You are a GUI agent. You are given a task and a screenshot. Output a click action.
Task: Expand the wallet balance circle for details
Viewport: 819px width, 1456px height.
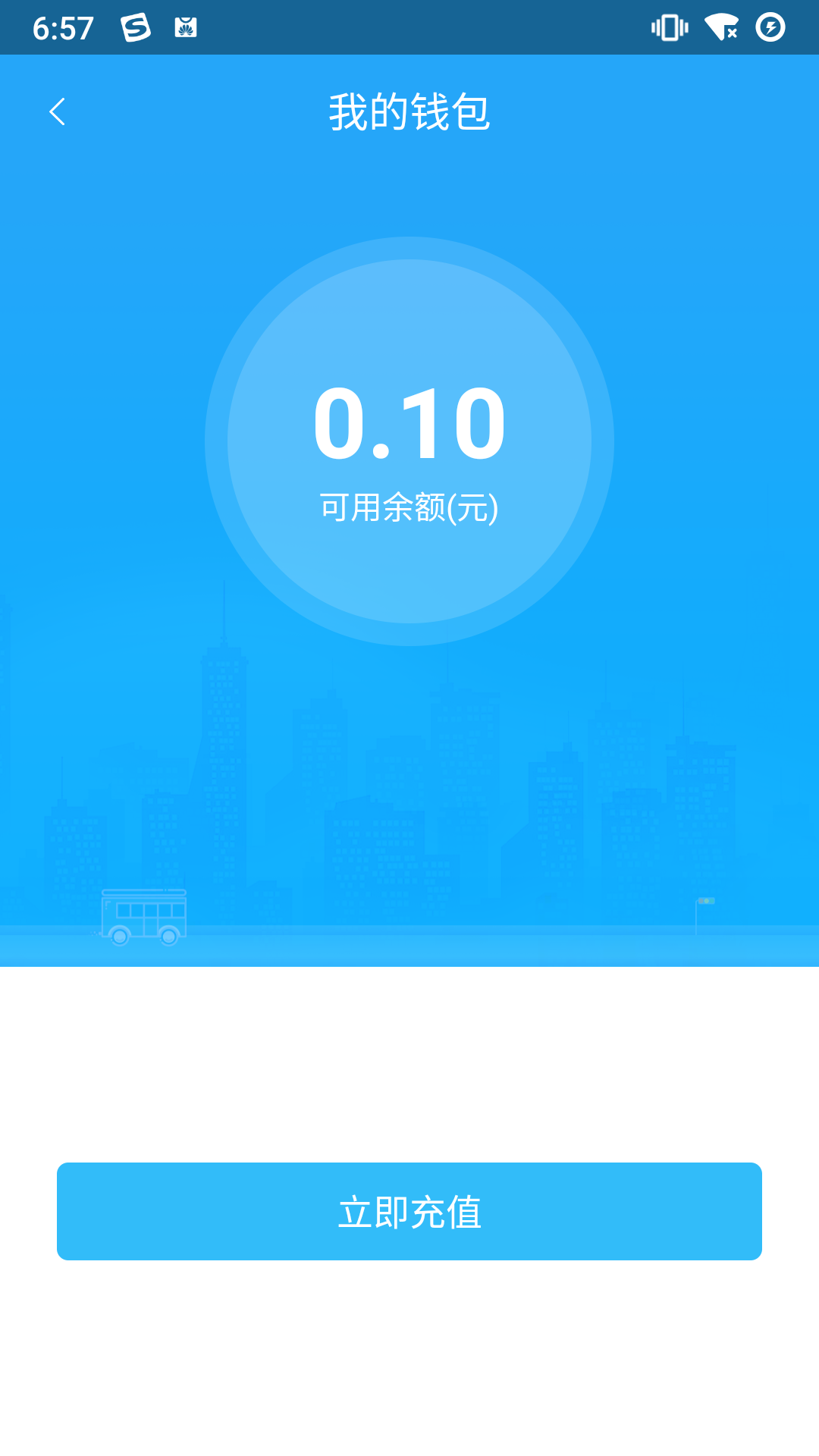point(409,440)
